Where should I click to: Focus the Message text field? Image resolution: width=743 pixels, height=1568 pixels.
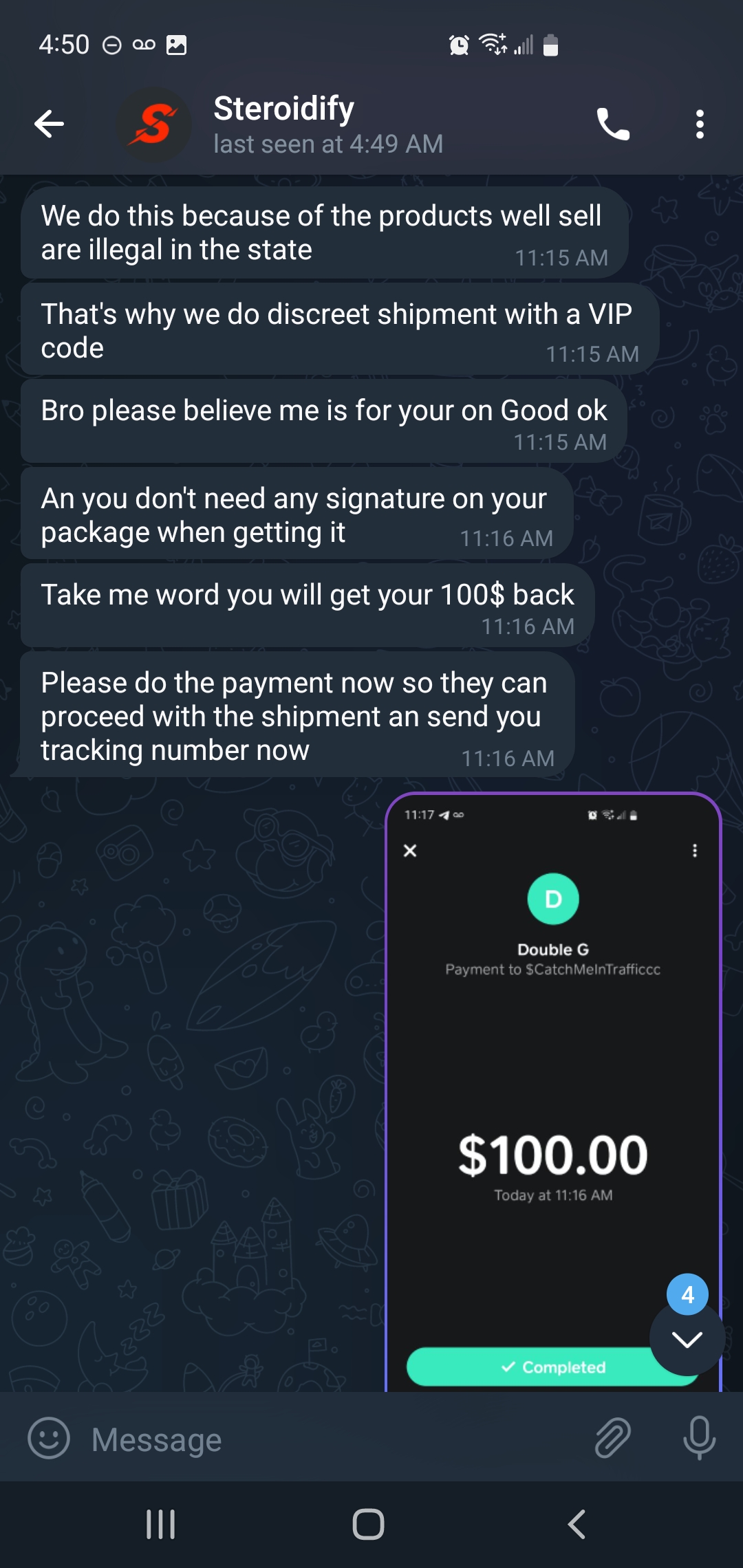(330, 1439)
